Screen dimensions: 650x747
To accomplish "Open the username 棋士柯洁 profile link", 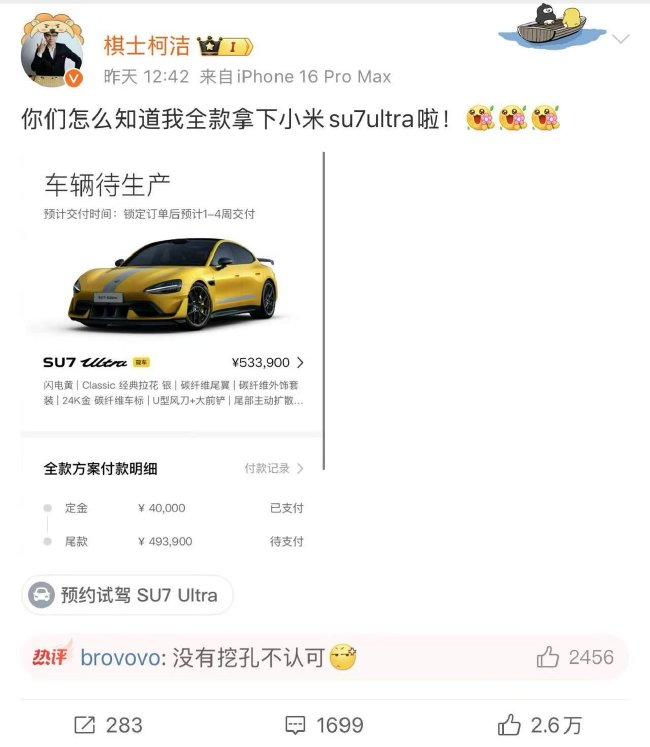I will tap(148, 46).
